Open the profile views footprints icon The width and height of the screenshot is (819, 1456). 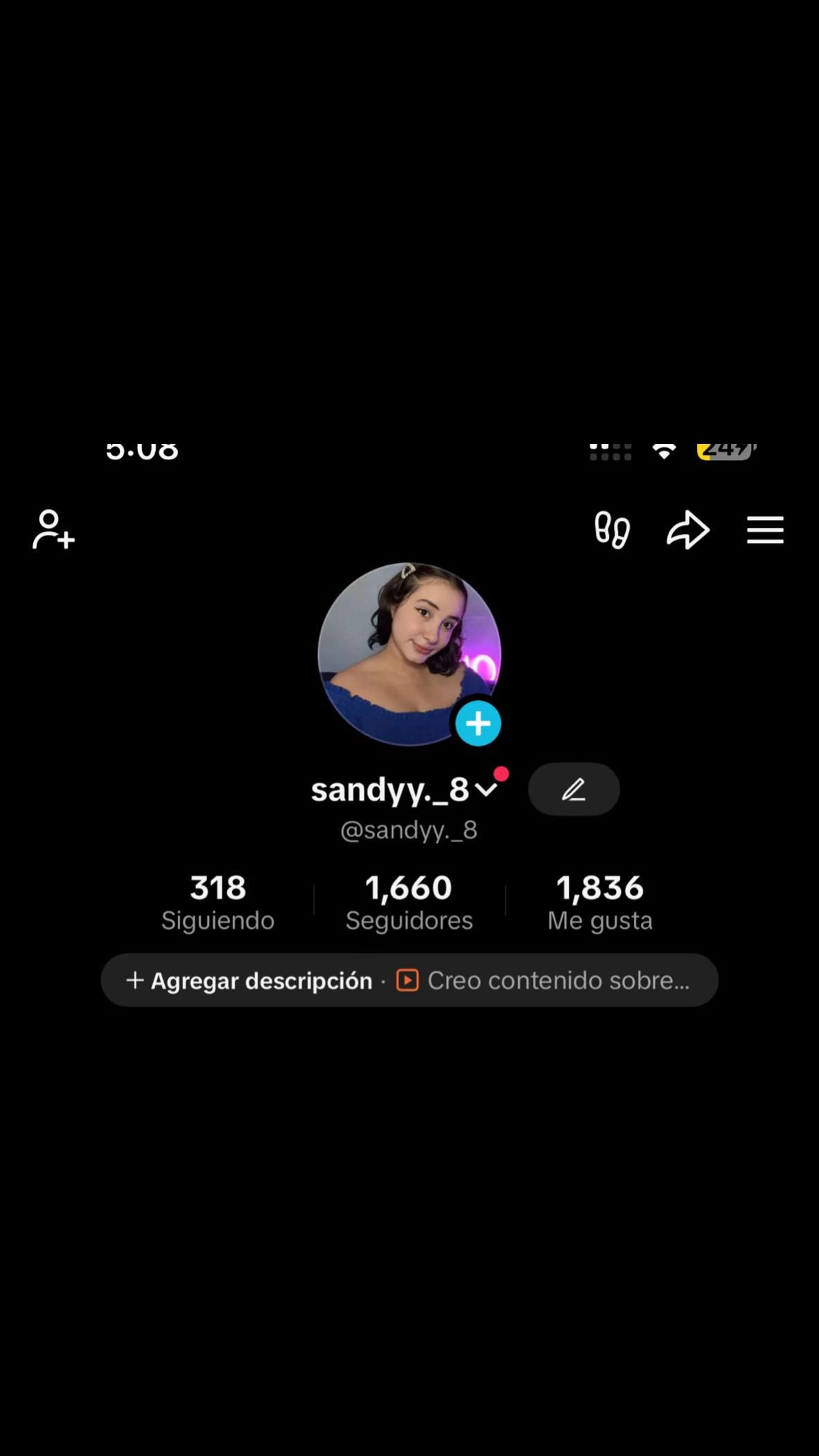tap(612, 530)
